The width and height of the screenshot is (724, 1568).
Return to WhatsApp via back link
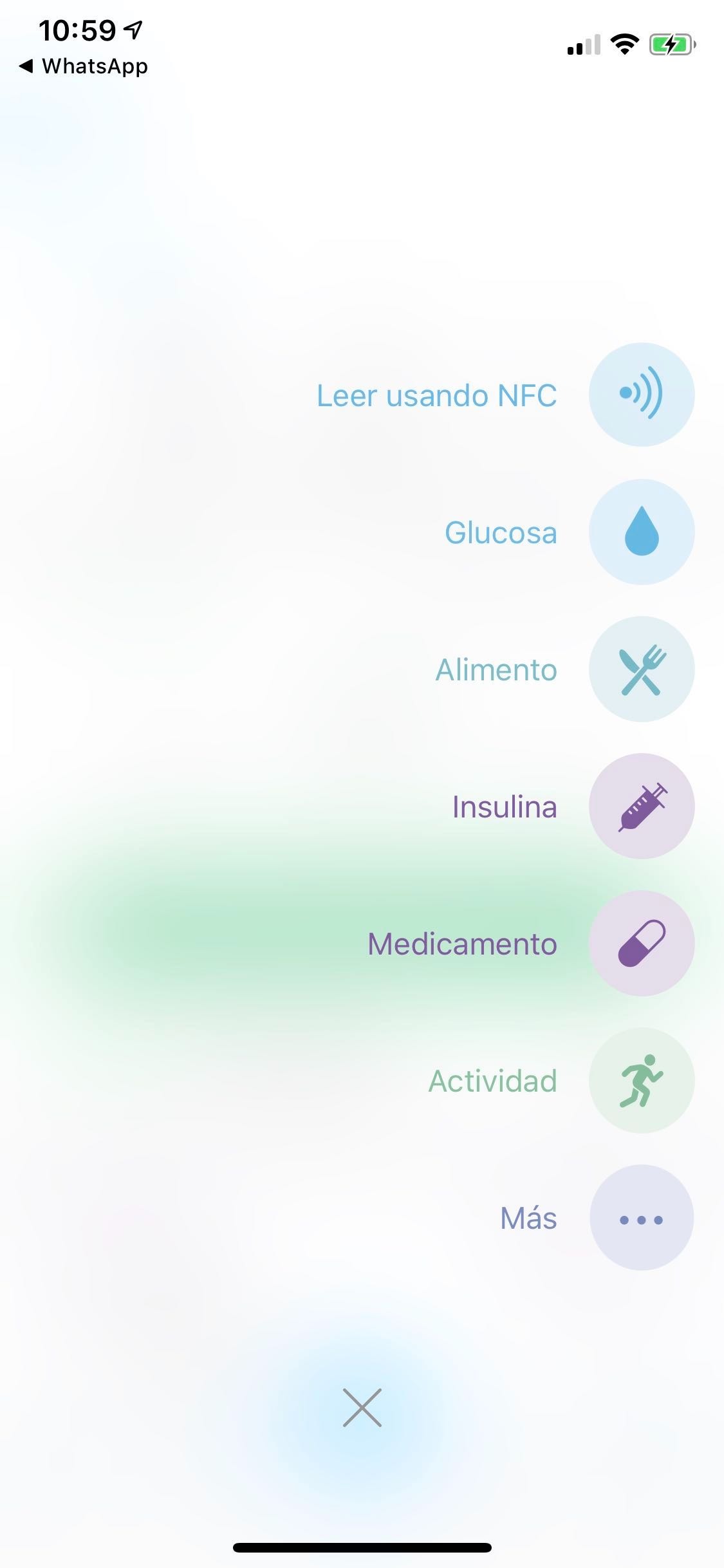point(84,66)
